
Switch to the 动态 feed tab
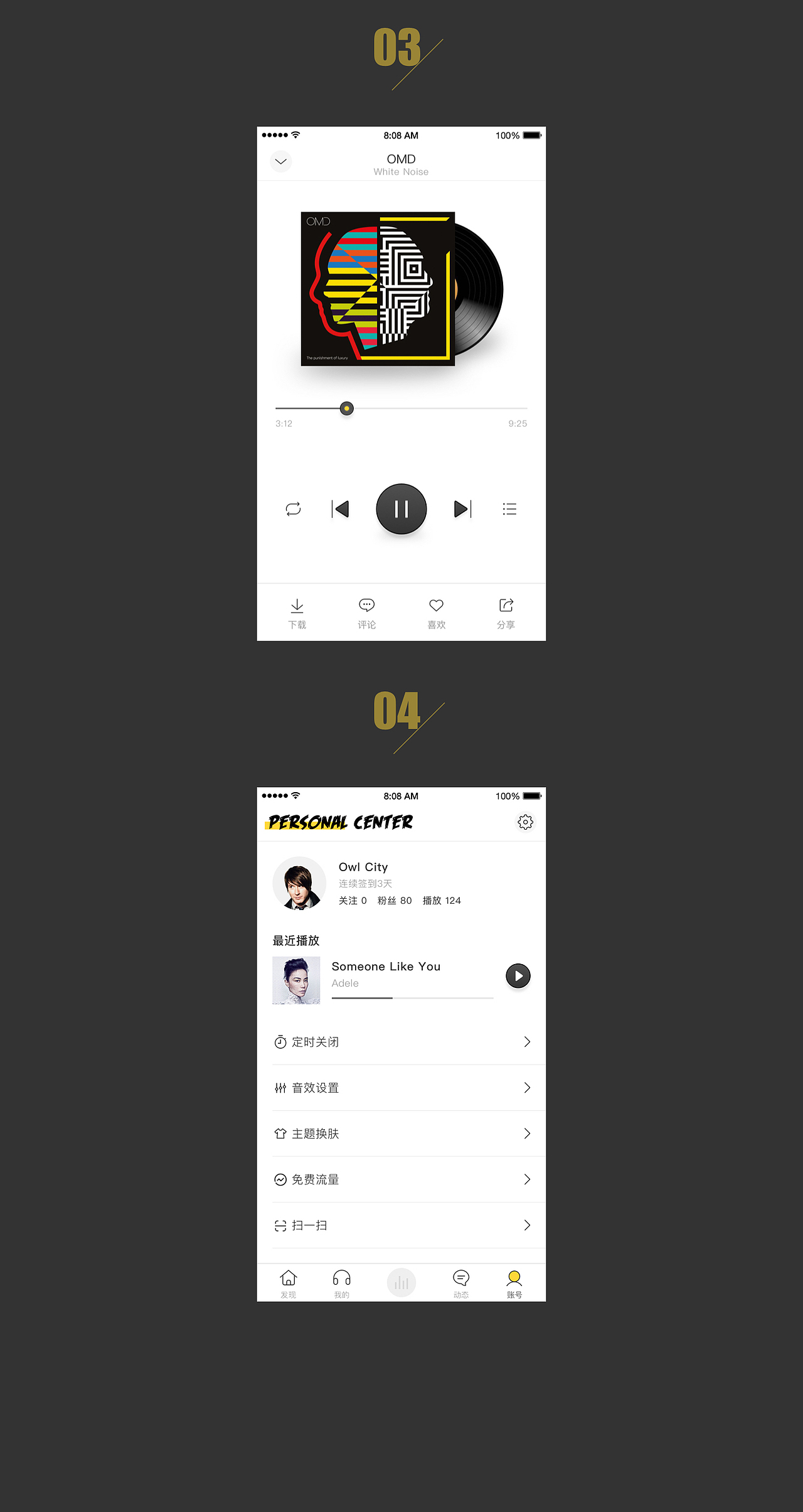coord(461,1282)
